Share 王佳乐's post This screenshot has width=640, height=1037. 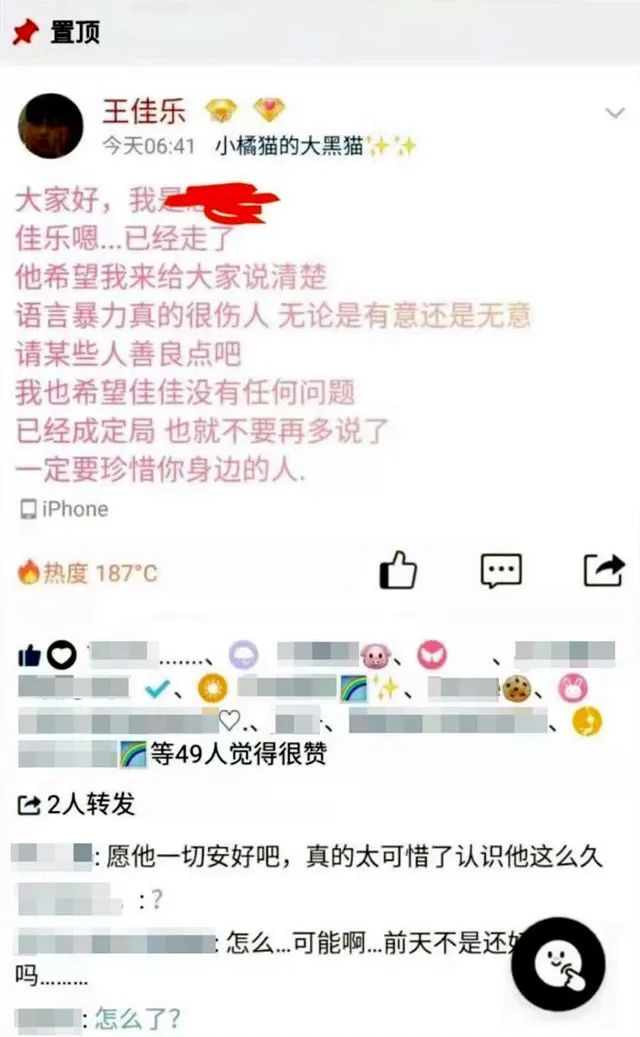point(603,570)
